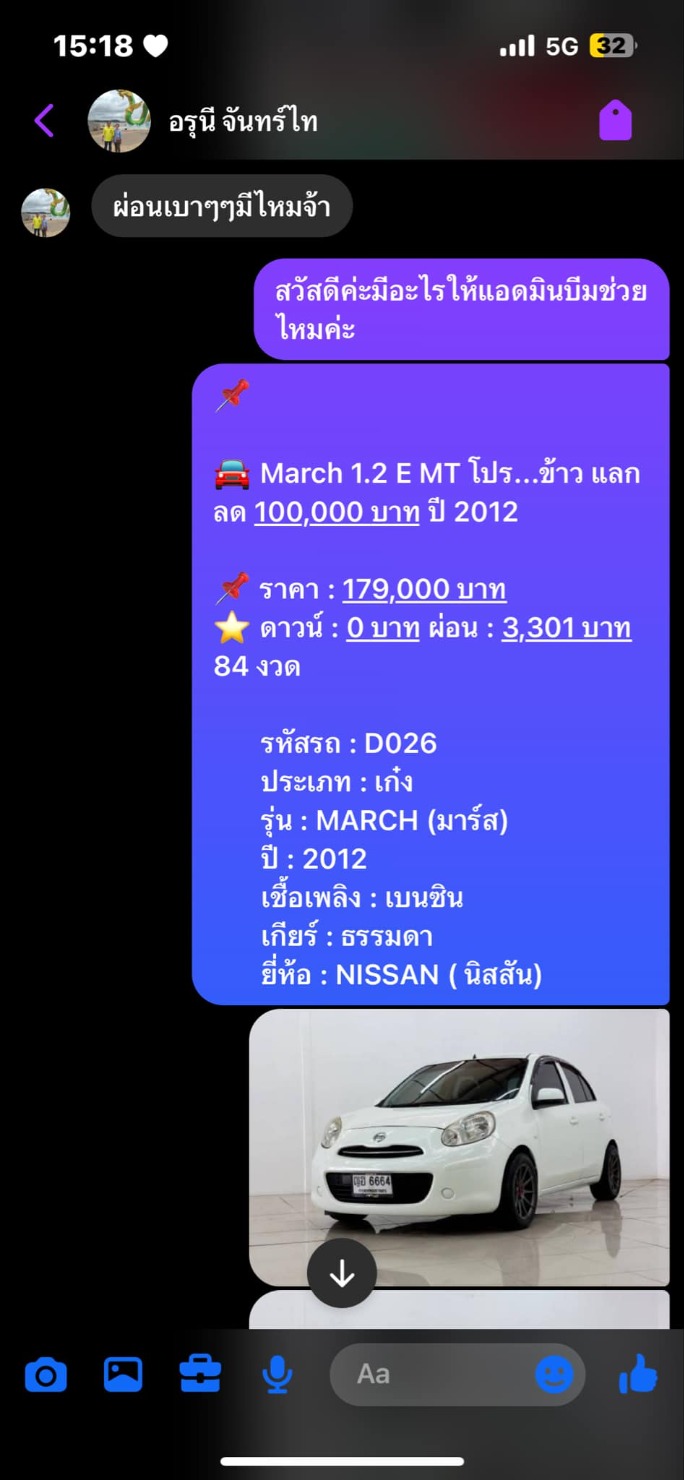This screenshot has height=1480, width=684.
Task: Open the photo gallery picker
Action: point(123,1375)
